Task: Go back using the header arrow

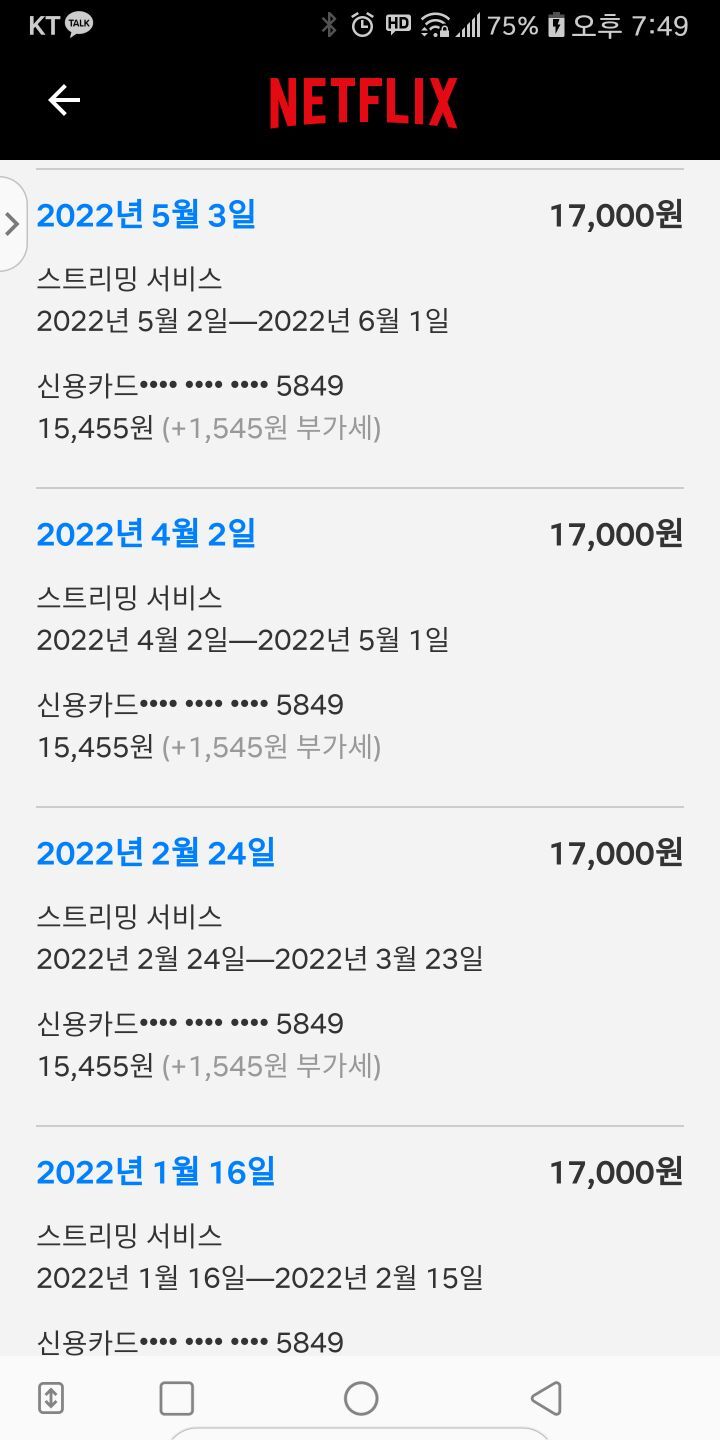Action: coord(64,100)
